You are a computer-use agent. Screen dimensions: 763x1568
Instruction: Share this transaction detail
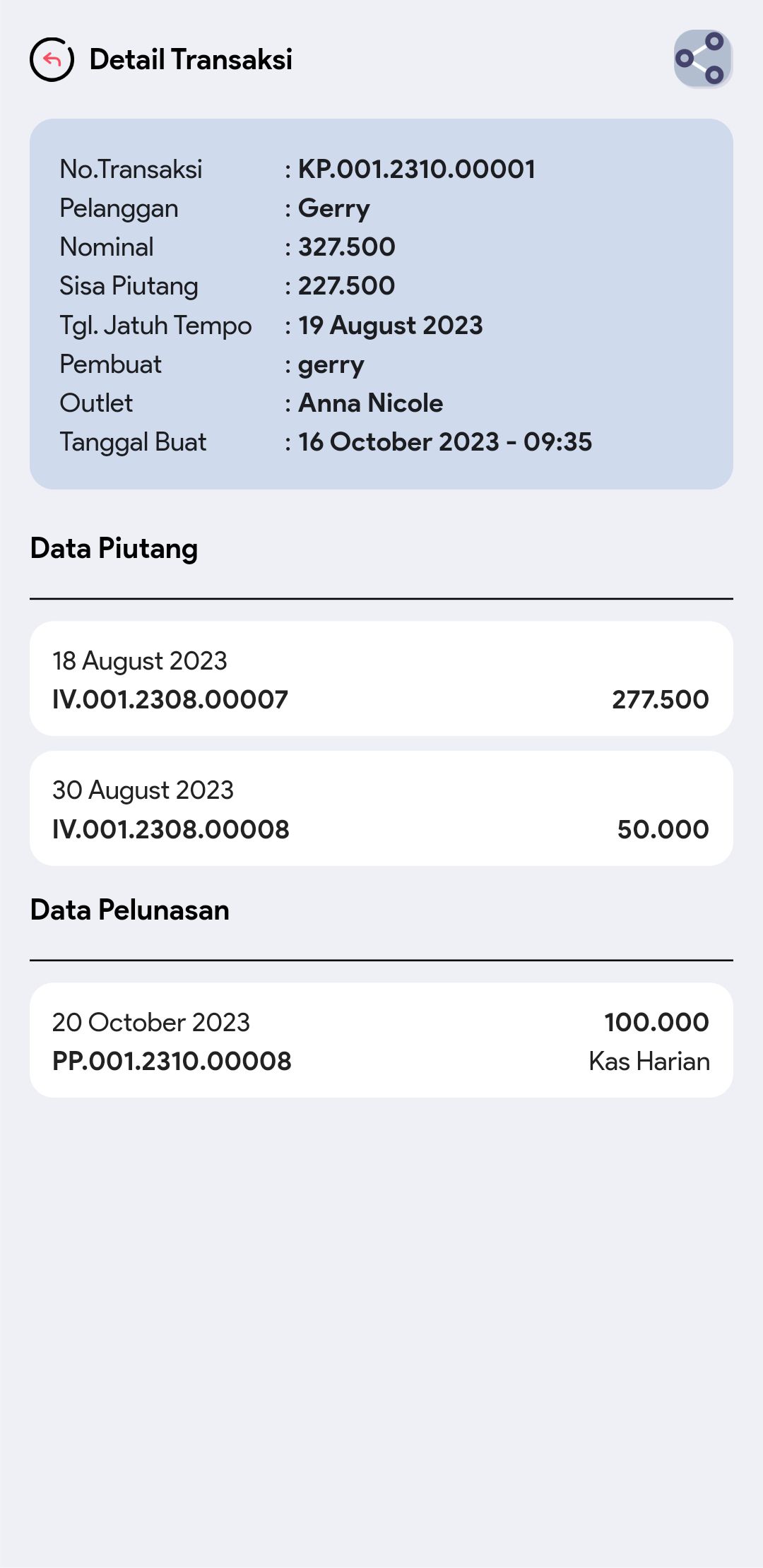[702, 59]
